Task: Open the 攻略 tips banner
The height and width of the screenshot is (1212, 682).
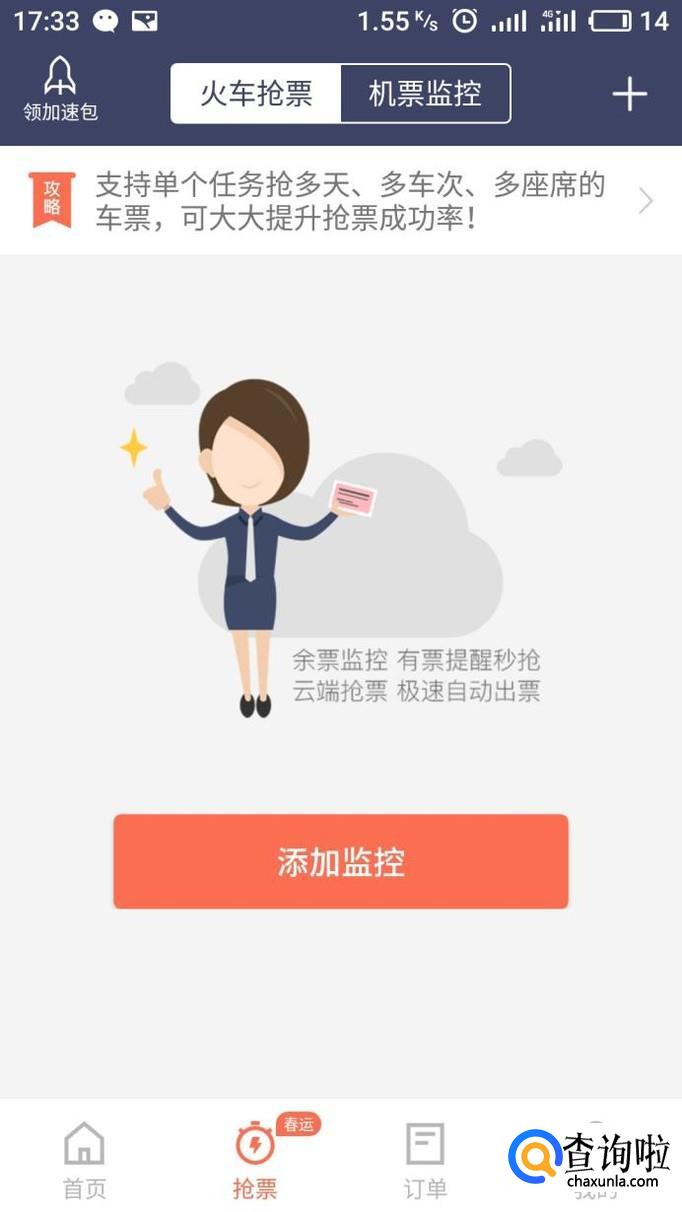Action: click(x=340, y=200)
